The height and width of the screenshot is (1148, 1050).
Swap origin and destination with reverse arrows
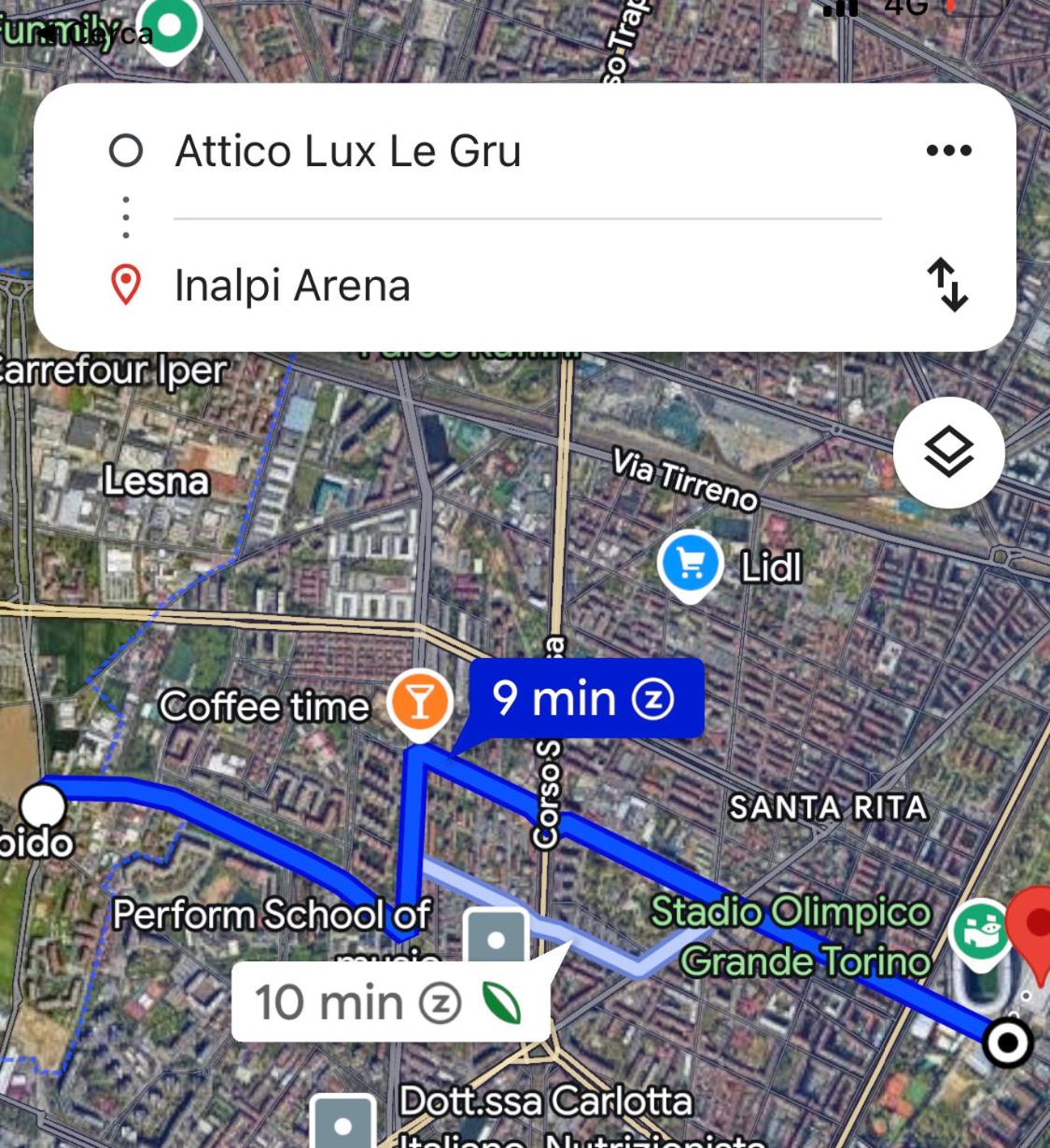pyautogui.click(x=945, y=287)
